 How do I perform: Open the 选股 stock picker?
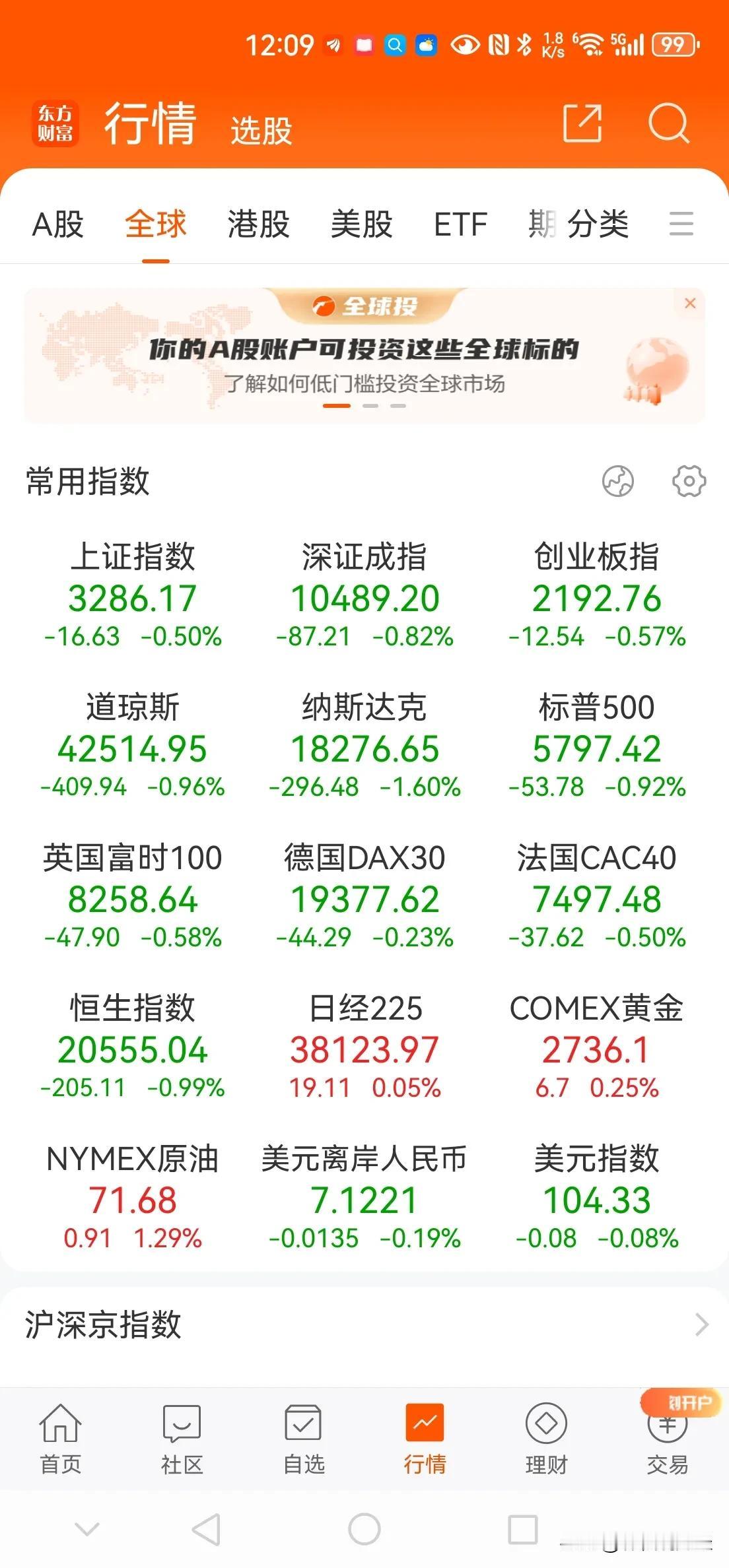(x=261, y=130)
